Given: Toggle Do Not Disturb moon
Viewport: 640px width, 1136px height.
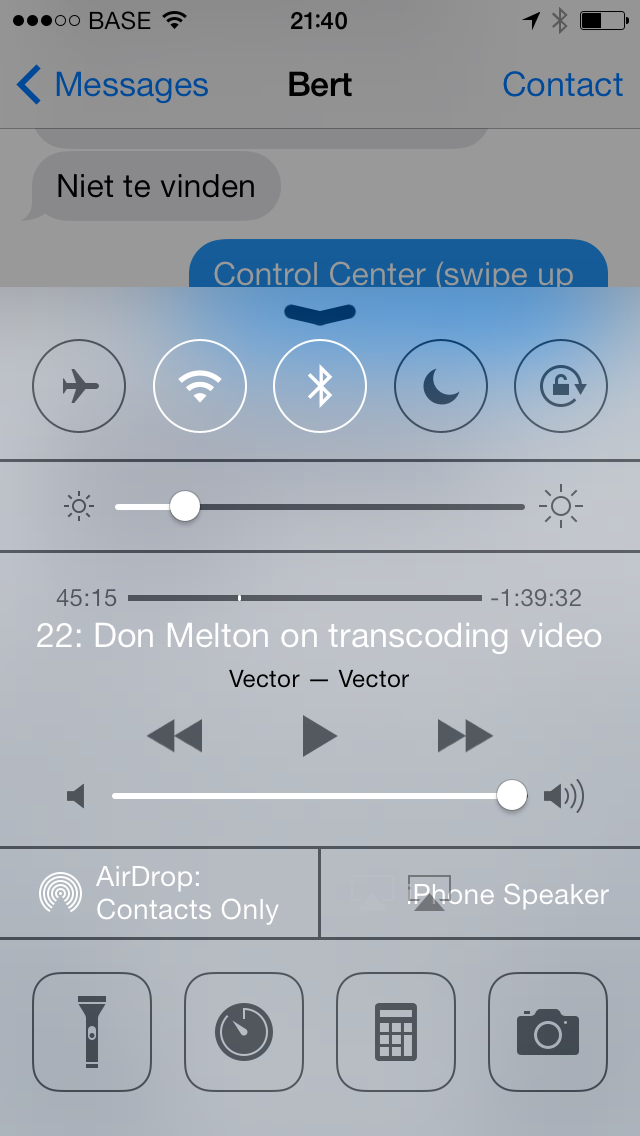Looking at the screenshot, I should coord(441,386).
